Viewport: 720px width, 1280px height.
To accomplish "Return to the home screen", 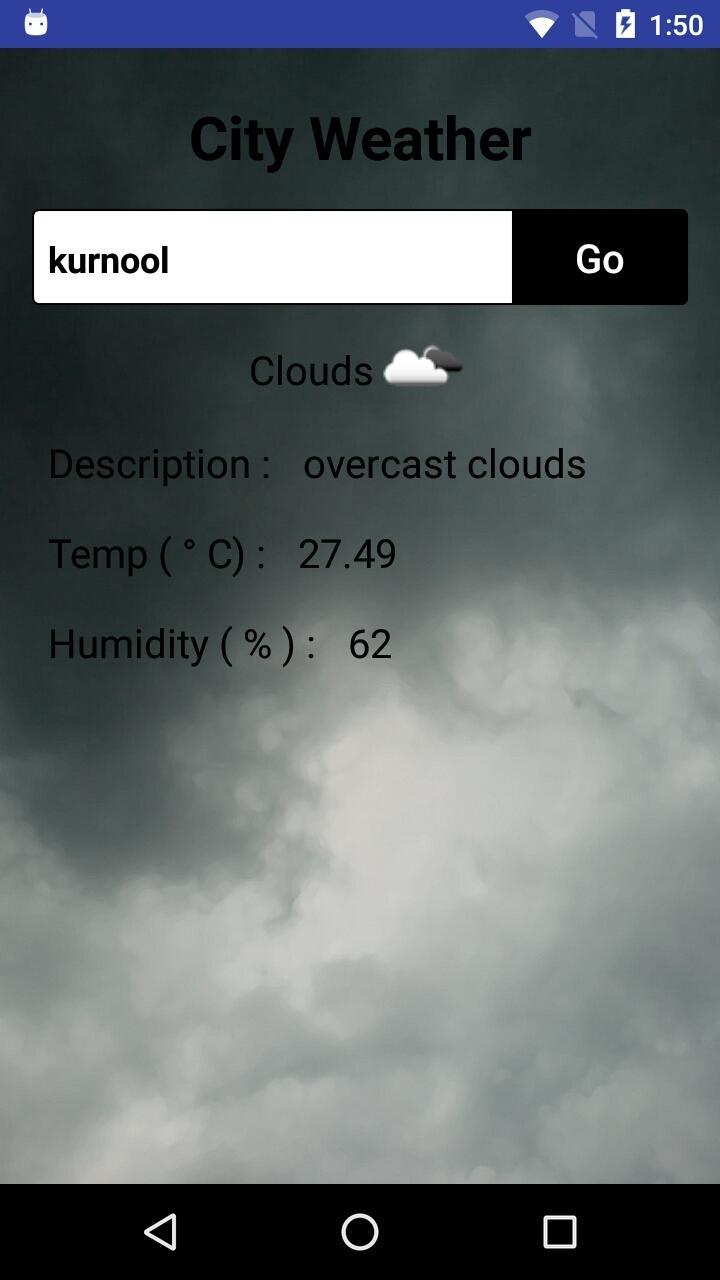I will click(x=360, y=1232).
